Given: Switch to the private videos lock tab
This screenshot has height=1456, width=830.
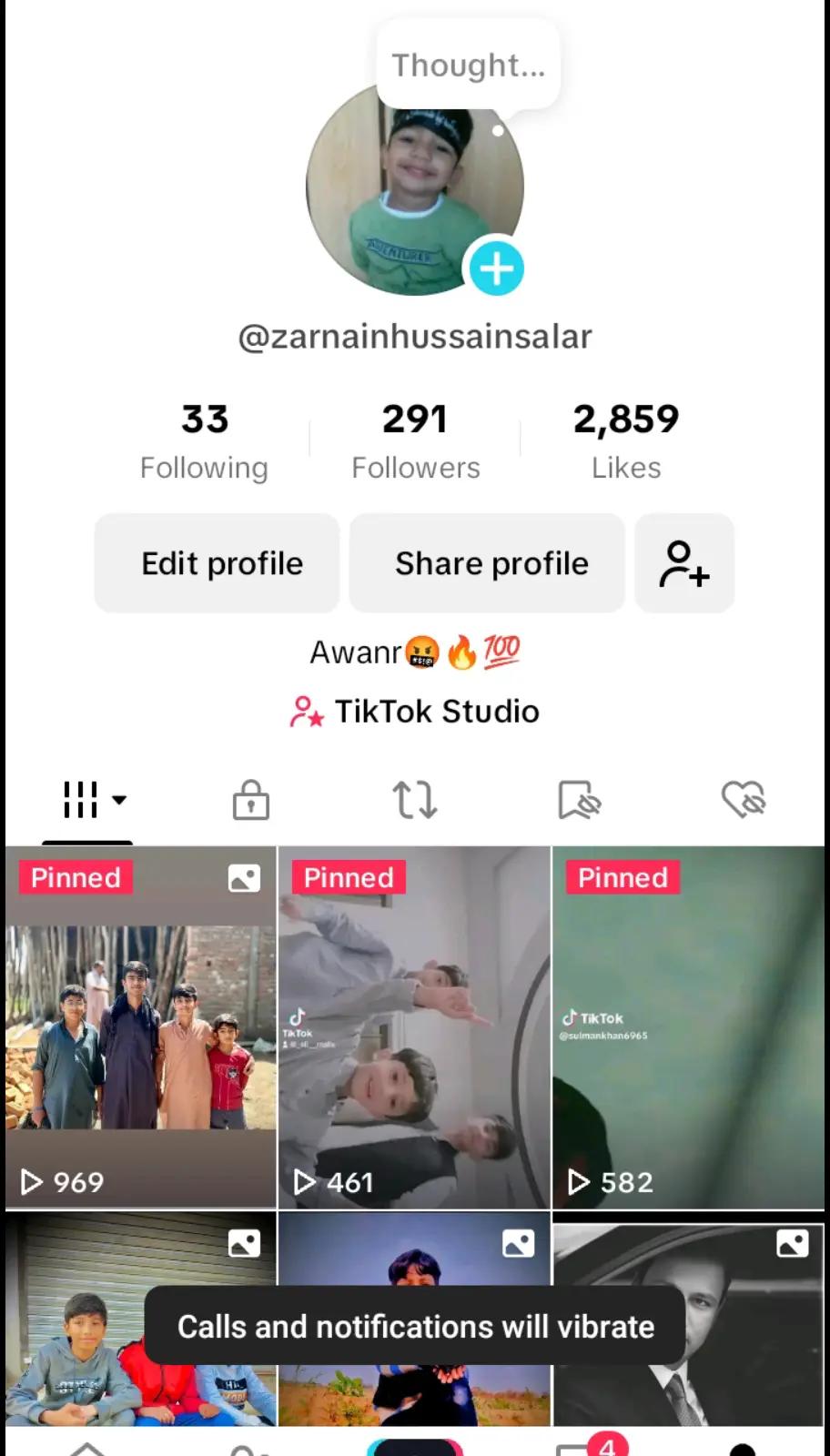Looking at the screenshot, I should point(251,801).
